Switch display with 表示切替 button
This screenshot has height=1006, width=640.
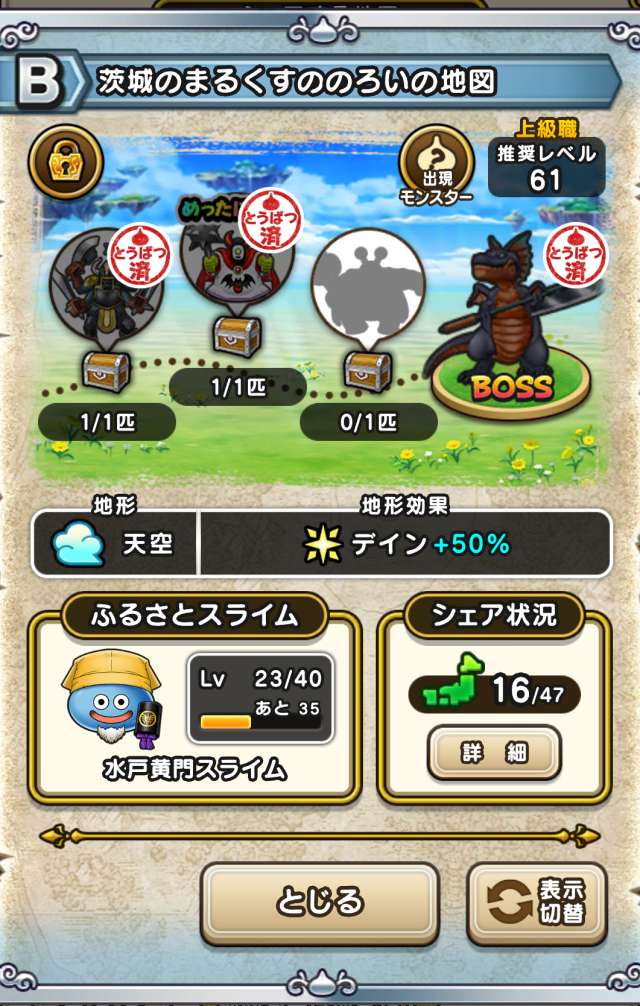coord(537,903)
